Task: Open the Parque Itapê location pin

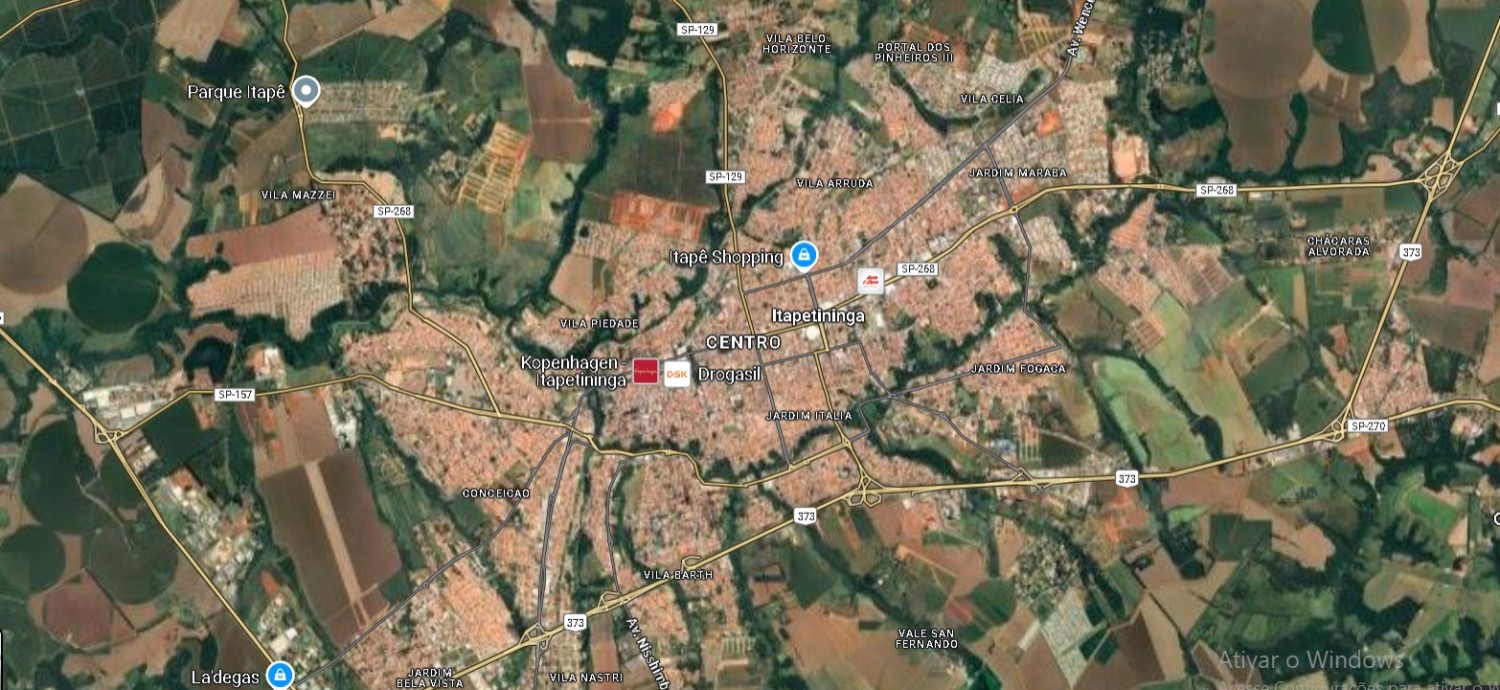Action: 307,91
